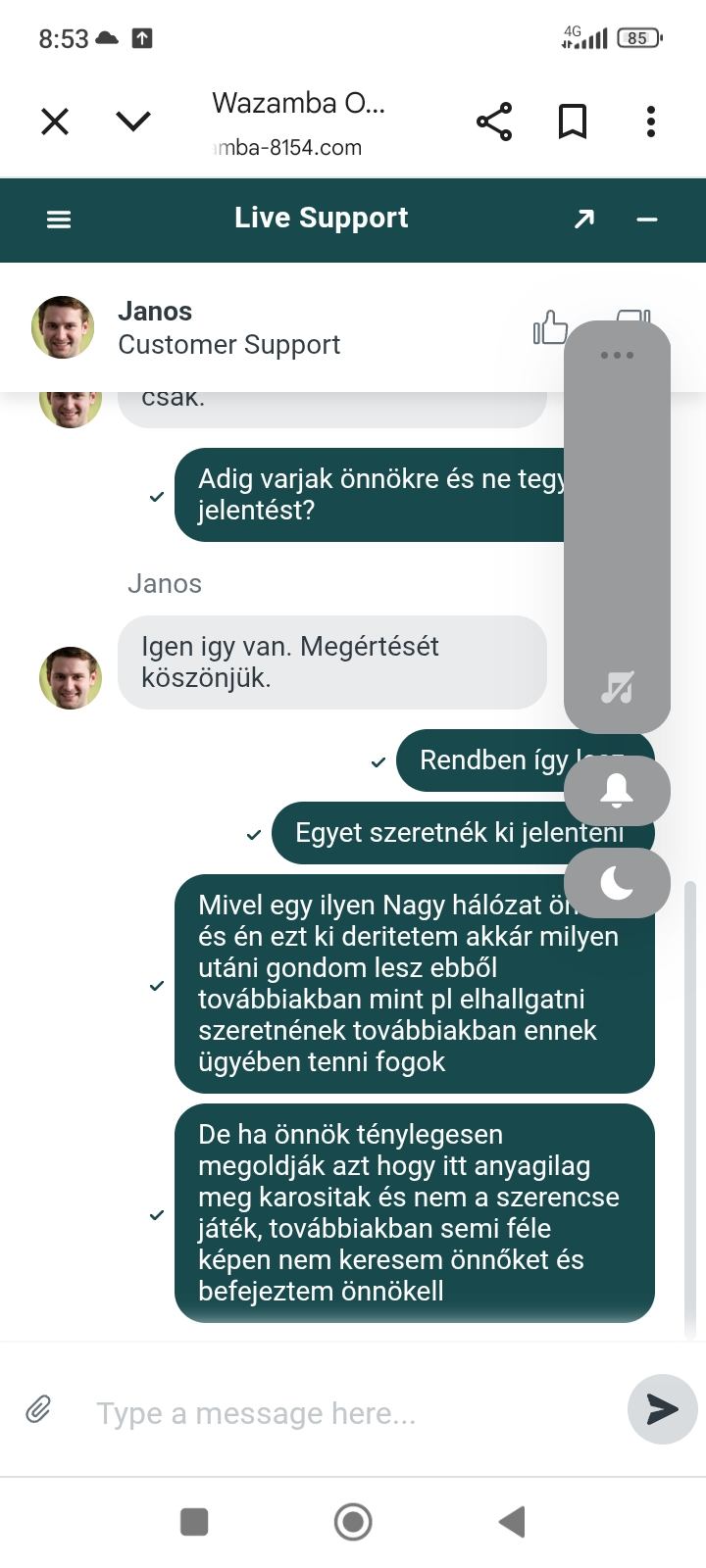706x1568 pixels.
Task: Open the browser overflow menu
Action: [x=651, y=122]
